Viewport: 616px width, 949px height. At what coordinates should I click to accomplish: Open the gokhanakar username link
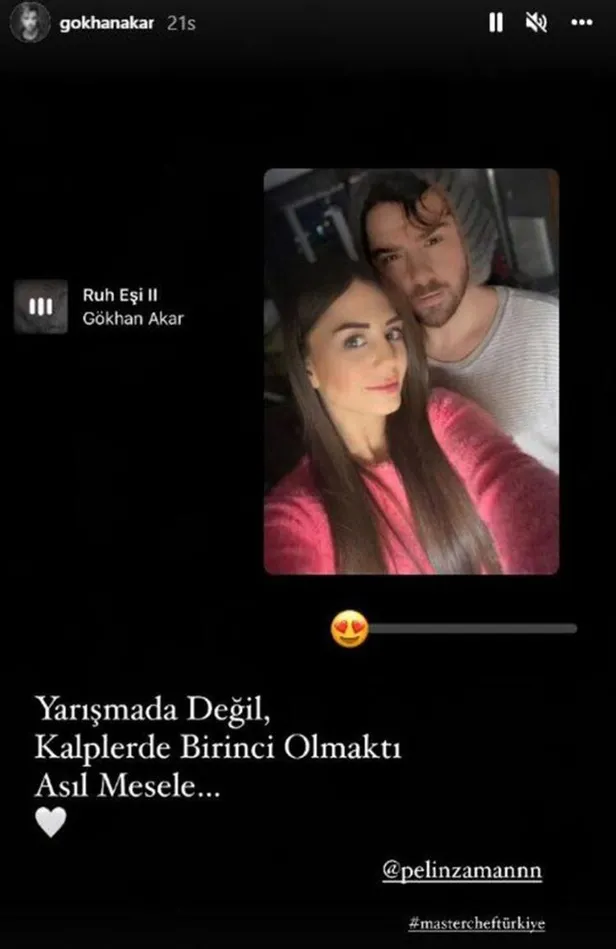coord(107,23)
